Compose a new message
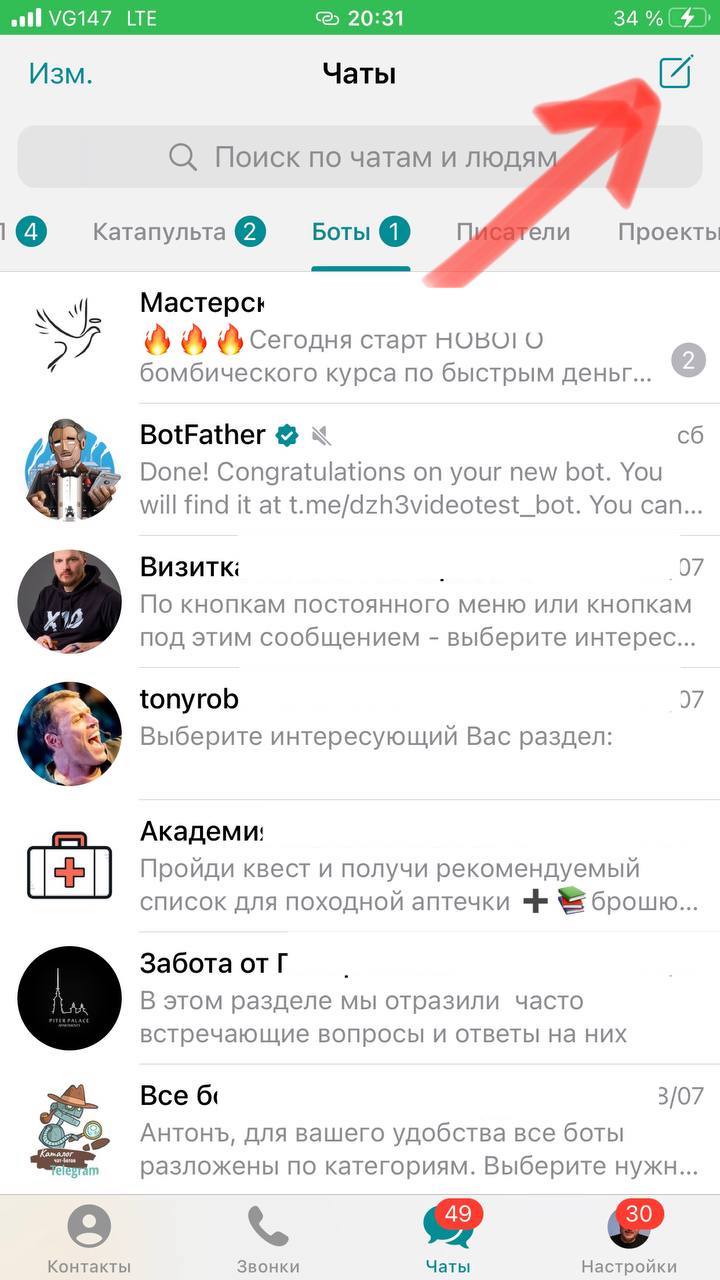Screen dimensions: 720x1280 pos(675,74)
